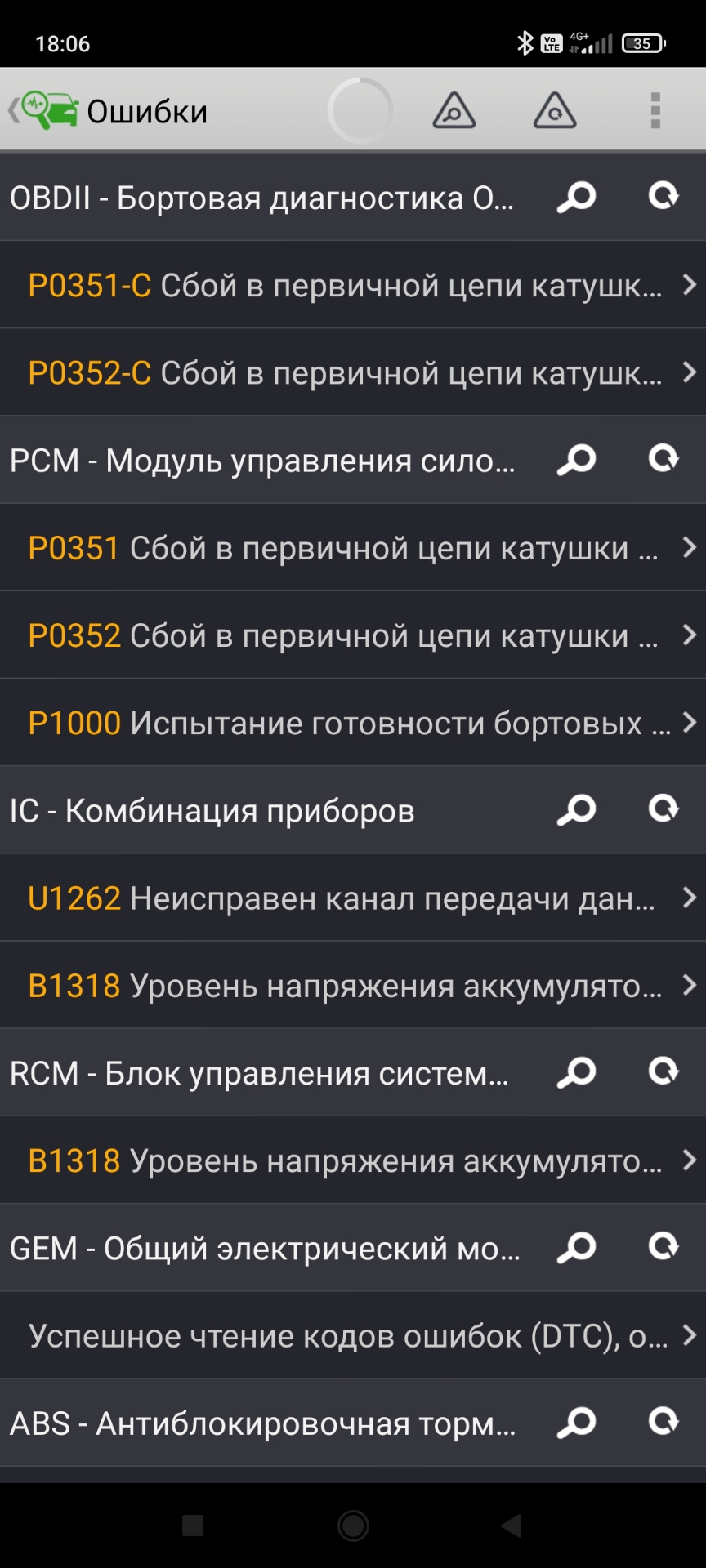
Task: Open error P1000 details
Action: [353, 723]
